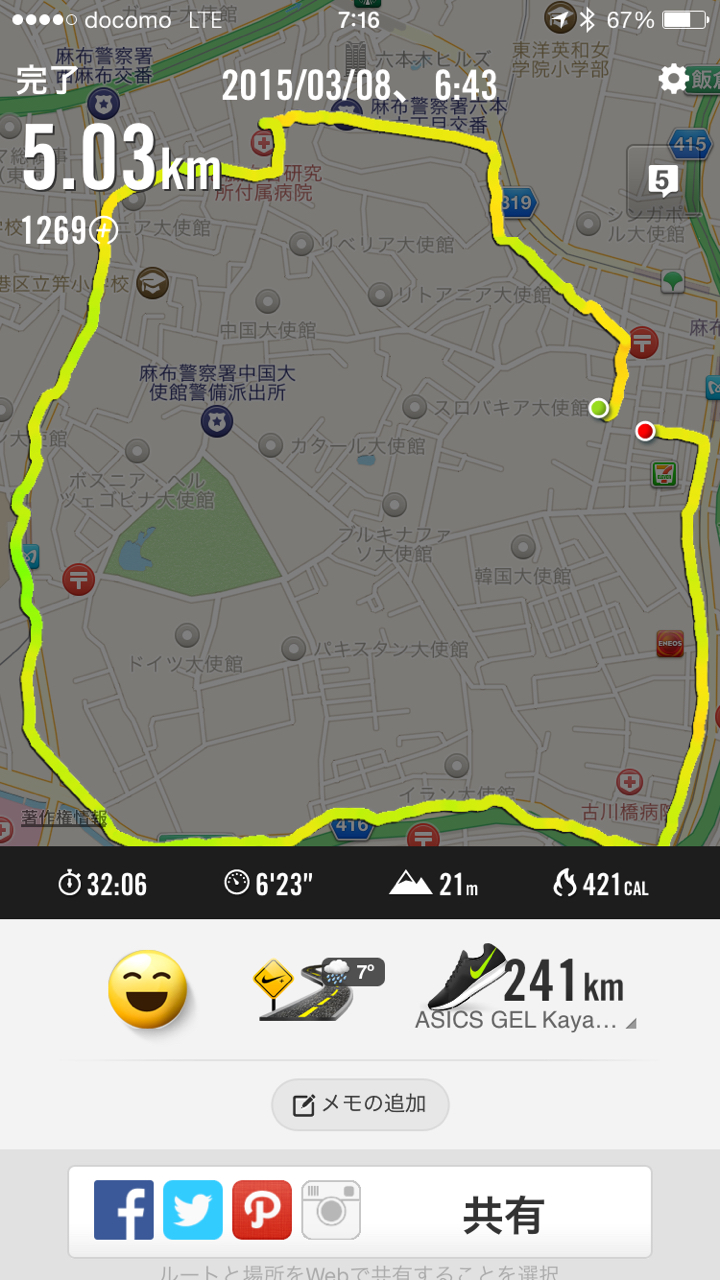
Task: Edit the road terrain and weather
Action: 318,988
